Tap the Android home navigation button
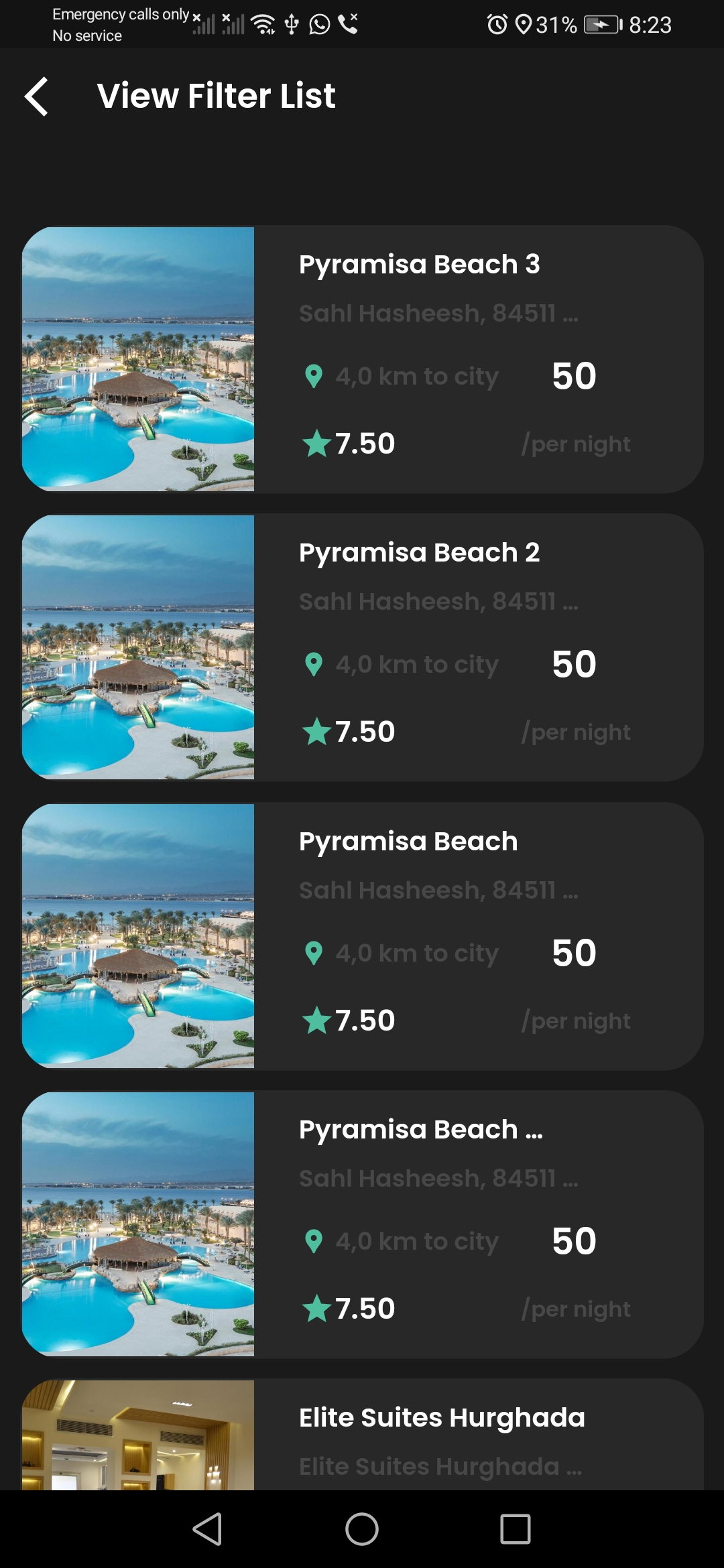724x1568 pixels. pos(361,1529)
